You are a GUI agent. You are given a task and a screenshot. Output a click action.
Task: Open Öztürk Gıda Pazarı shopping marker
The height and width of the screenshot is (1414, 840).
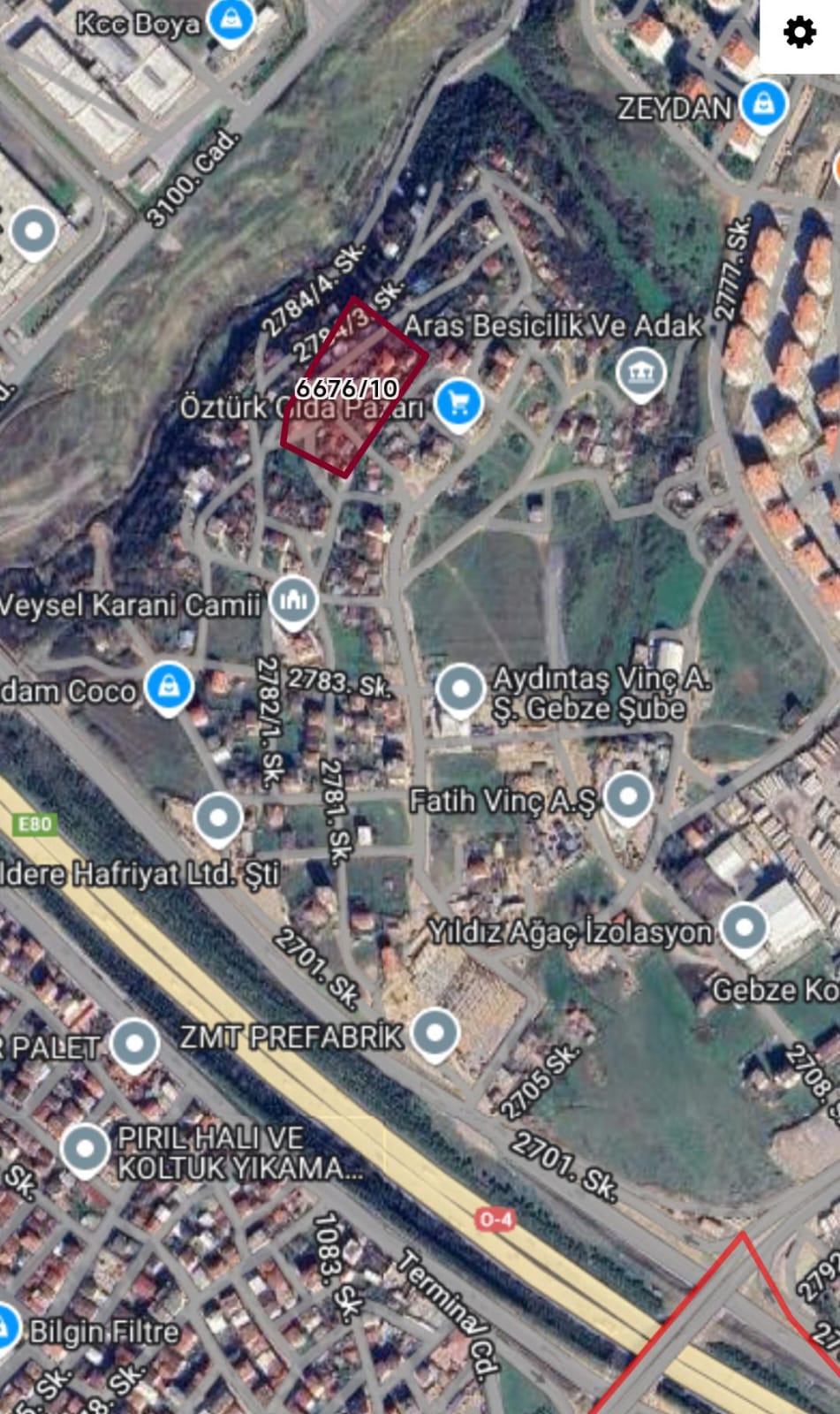point(458,402)
